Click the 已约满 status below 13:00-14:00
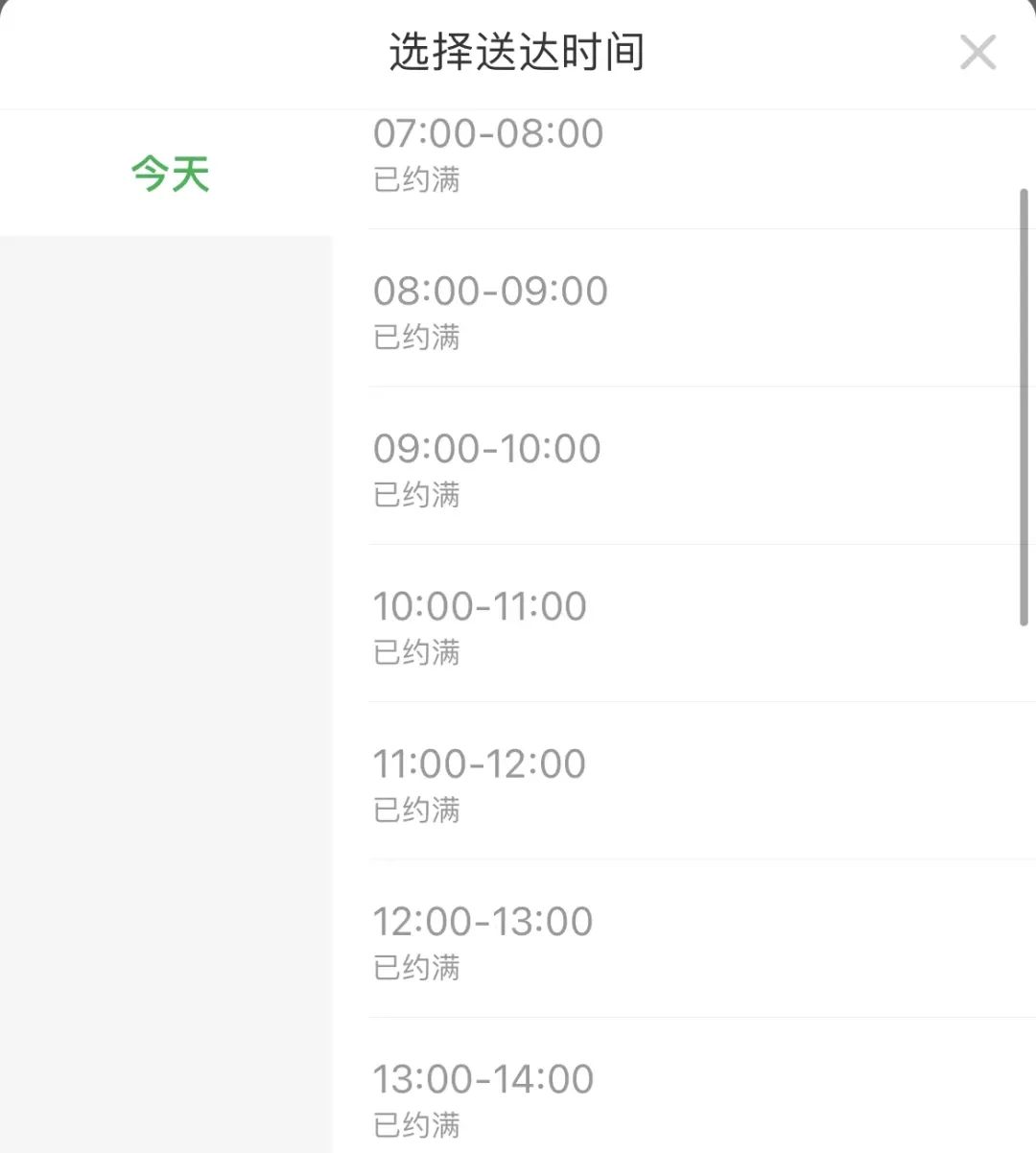 416,1124
